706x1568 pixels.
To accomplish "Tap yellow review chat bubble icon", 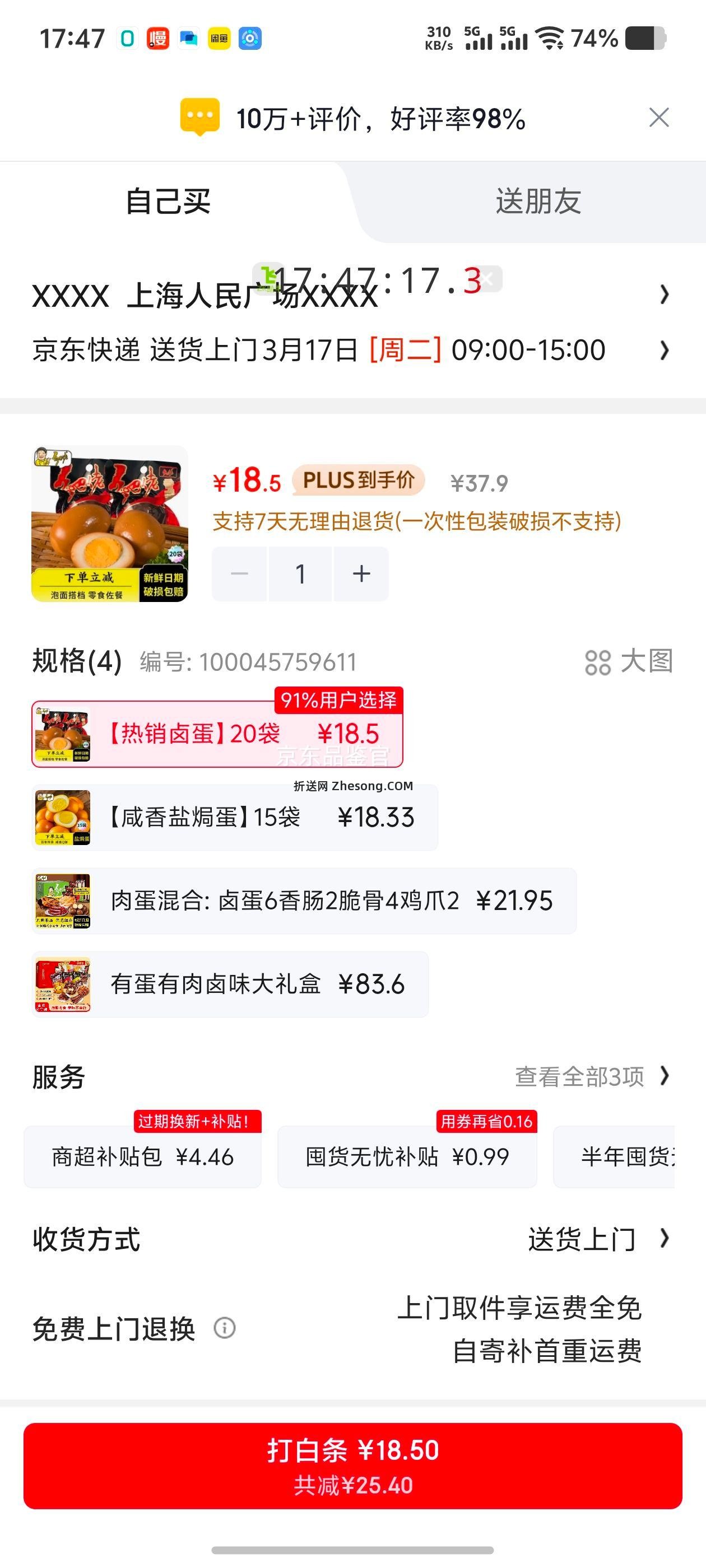I will pyautogui.click(x=199, y=117).
